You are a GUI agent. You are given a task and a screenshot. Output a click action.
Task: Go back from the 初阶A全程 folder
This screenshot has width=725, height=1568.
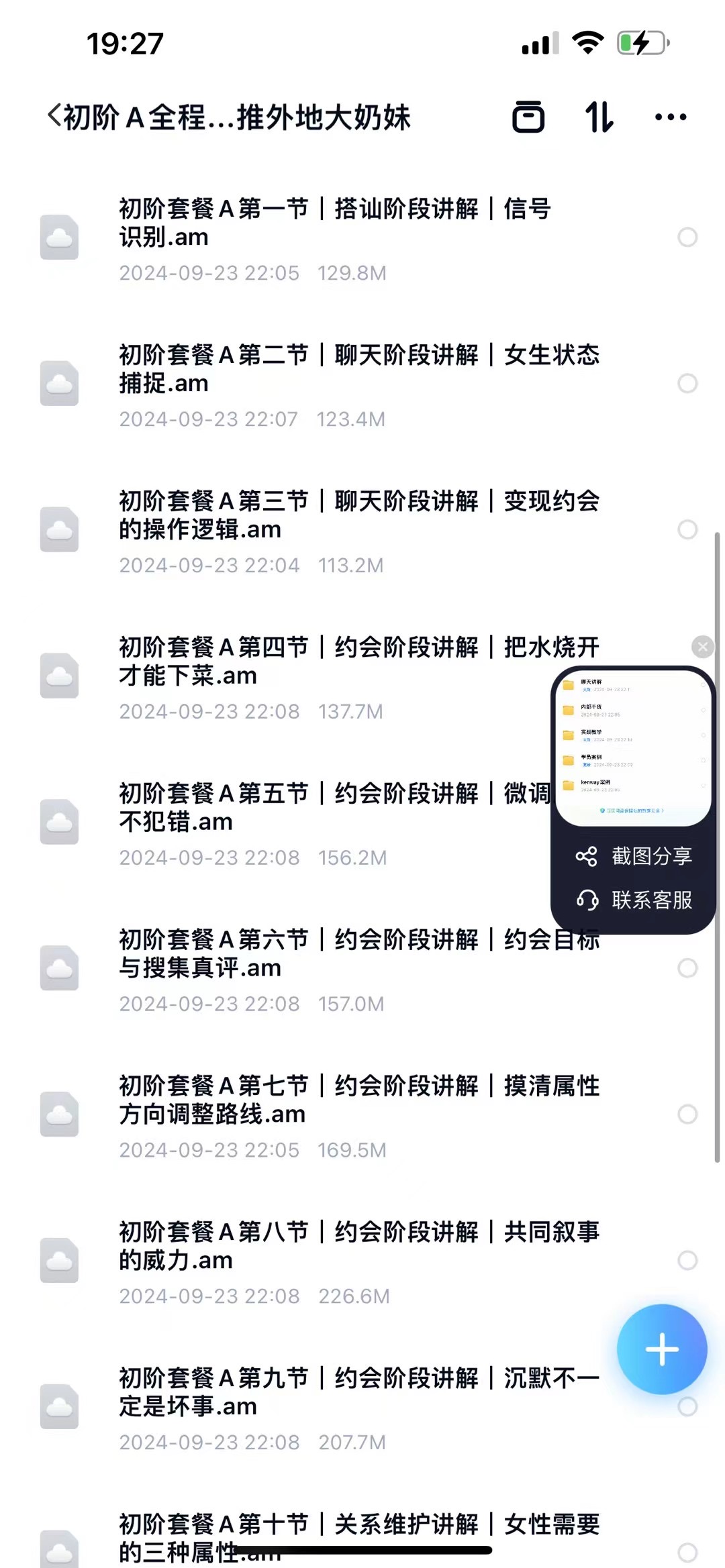(x=55, y=117)
